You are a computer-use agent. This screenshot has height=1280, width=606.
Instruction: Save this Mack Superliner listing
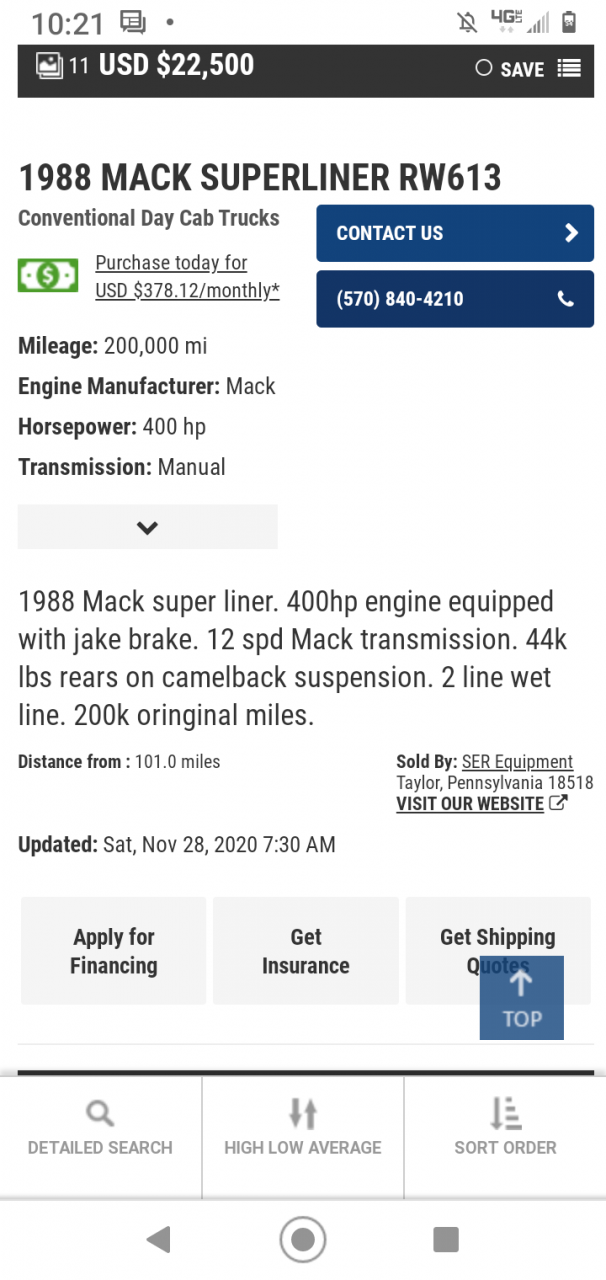510,69
